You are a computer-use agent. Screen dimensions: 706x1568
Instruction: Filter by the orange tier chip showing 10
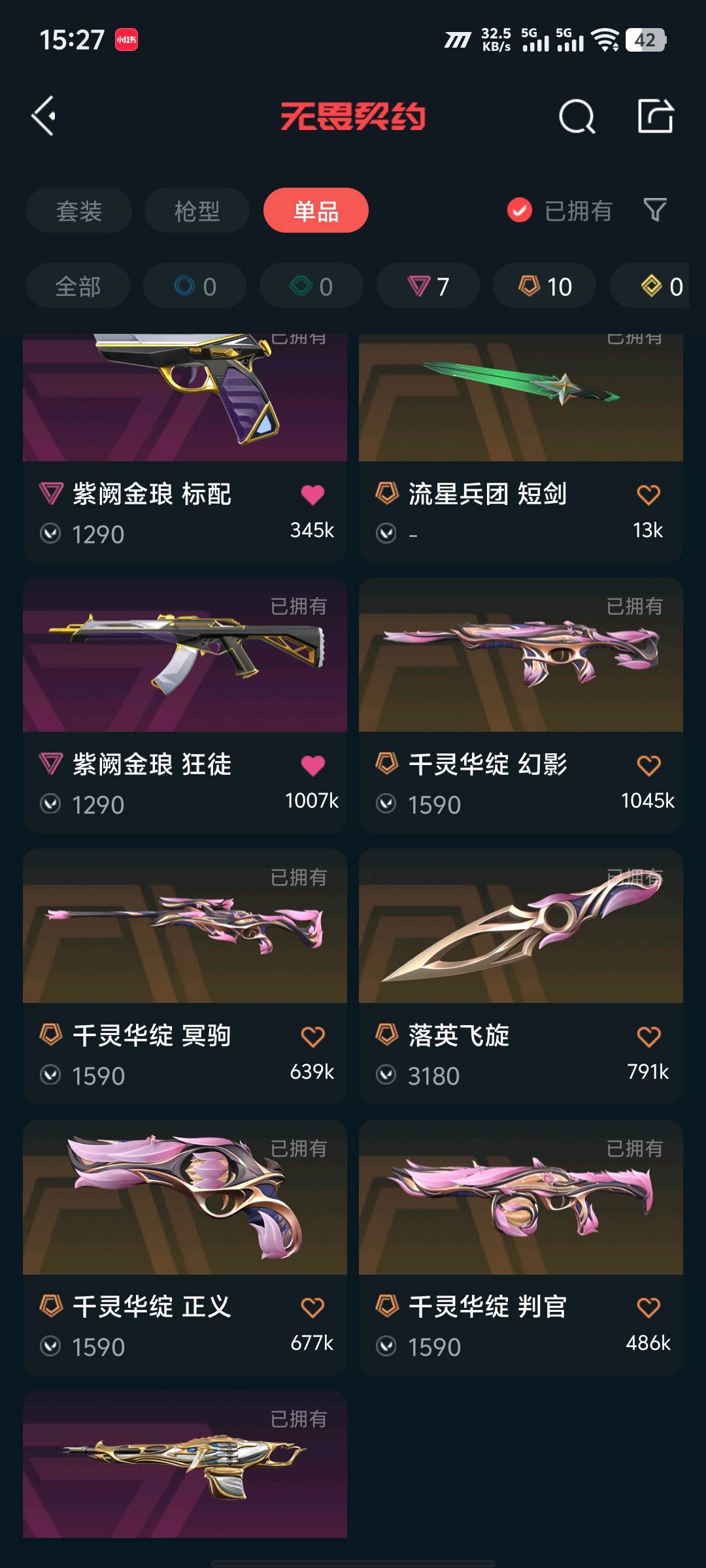pyautogui.click(x=545, y=286)
